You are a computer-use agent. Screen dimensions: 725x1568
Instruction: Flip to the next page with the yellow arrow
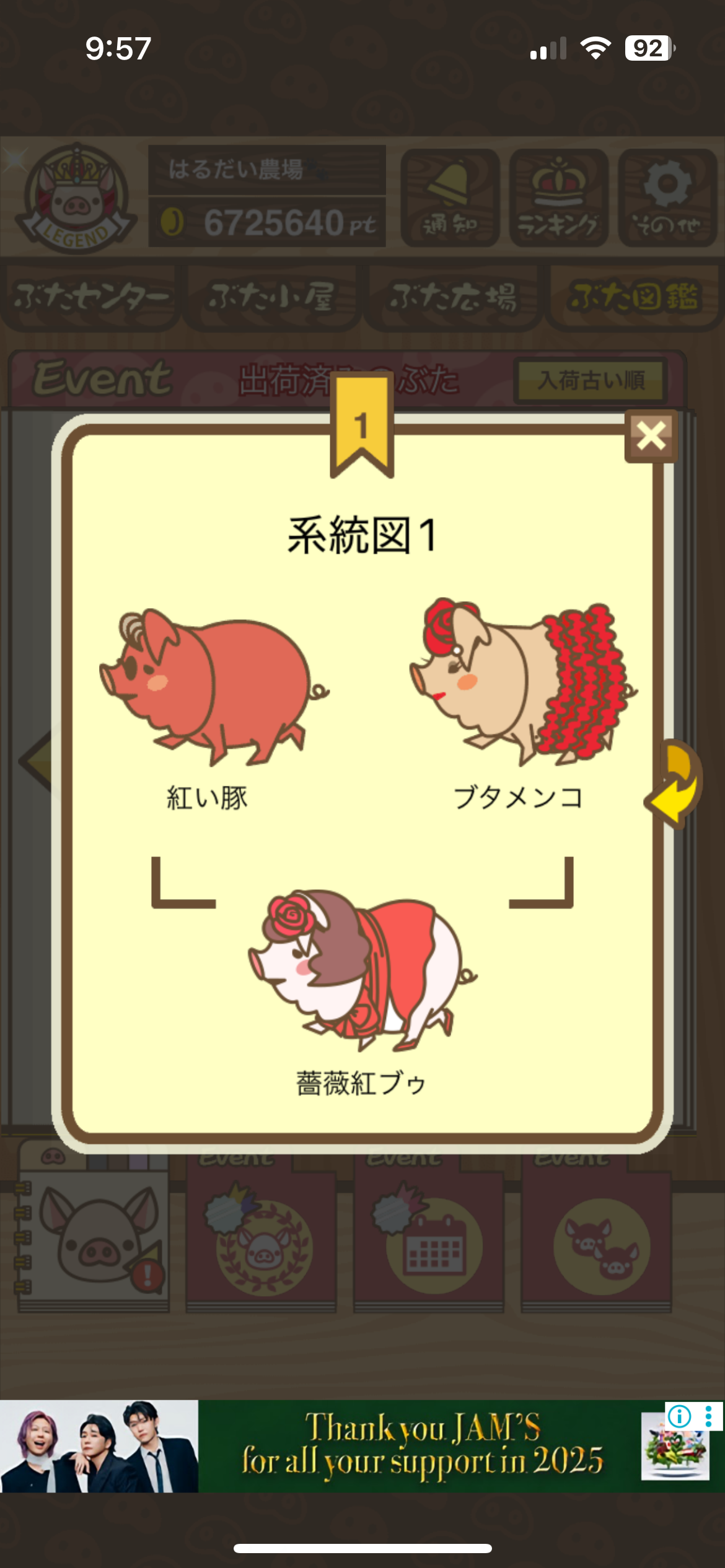pyautogui.click(x=674, y=783)
